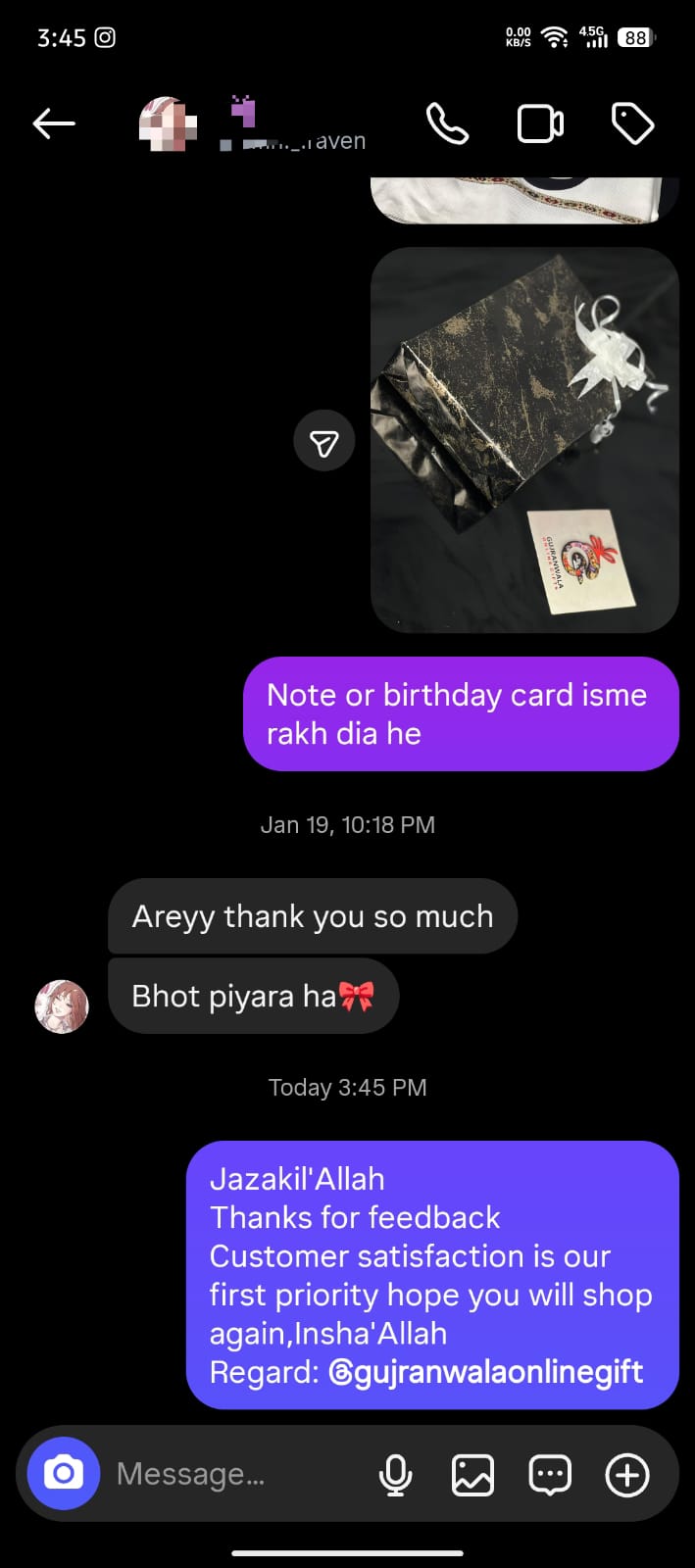This screenshot has width=695, height=1568.
Task: Open the camera in the chat
Action: [64, 1473]
